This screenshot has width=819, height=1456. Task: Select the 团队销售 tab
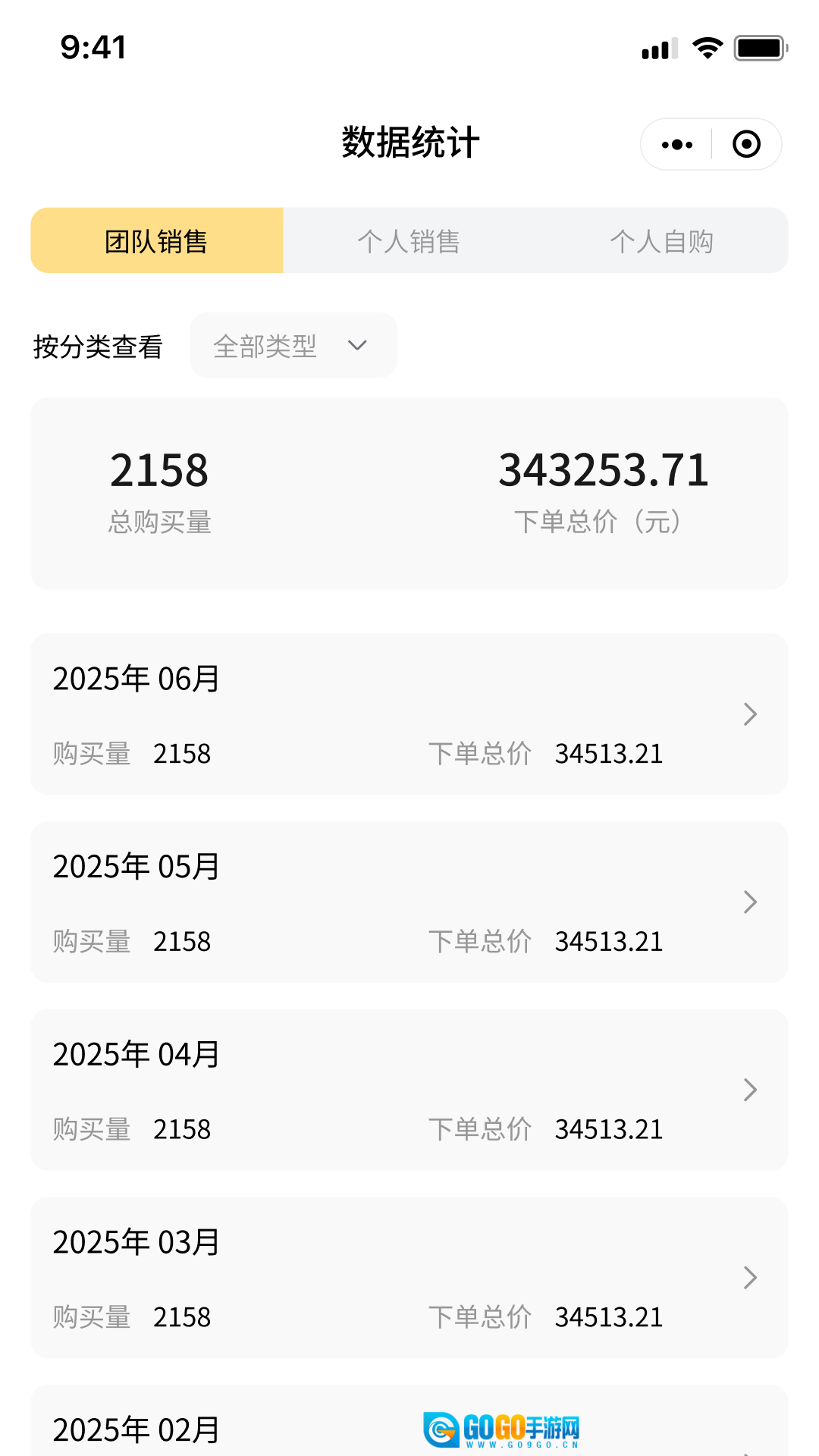tap(157, 240)
